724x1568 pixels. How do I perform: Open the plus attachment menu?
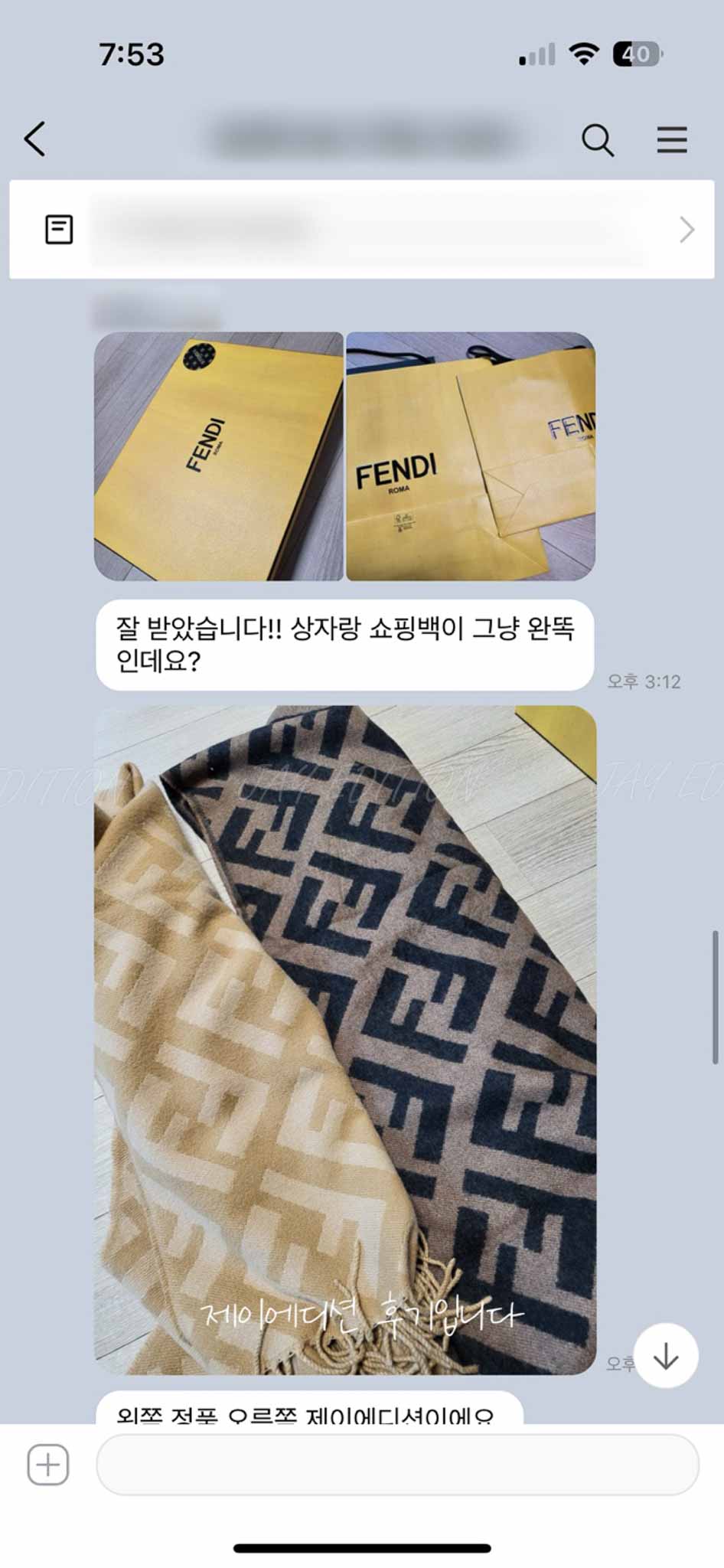48,1465
